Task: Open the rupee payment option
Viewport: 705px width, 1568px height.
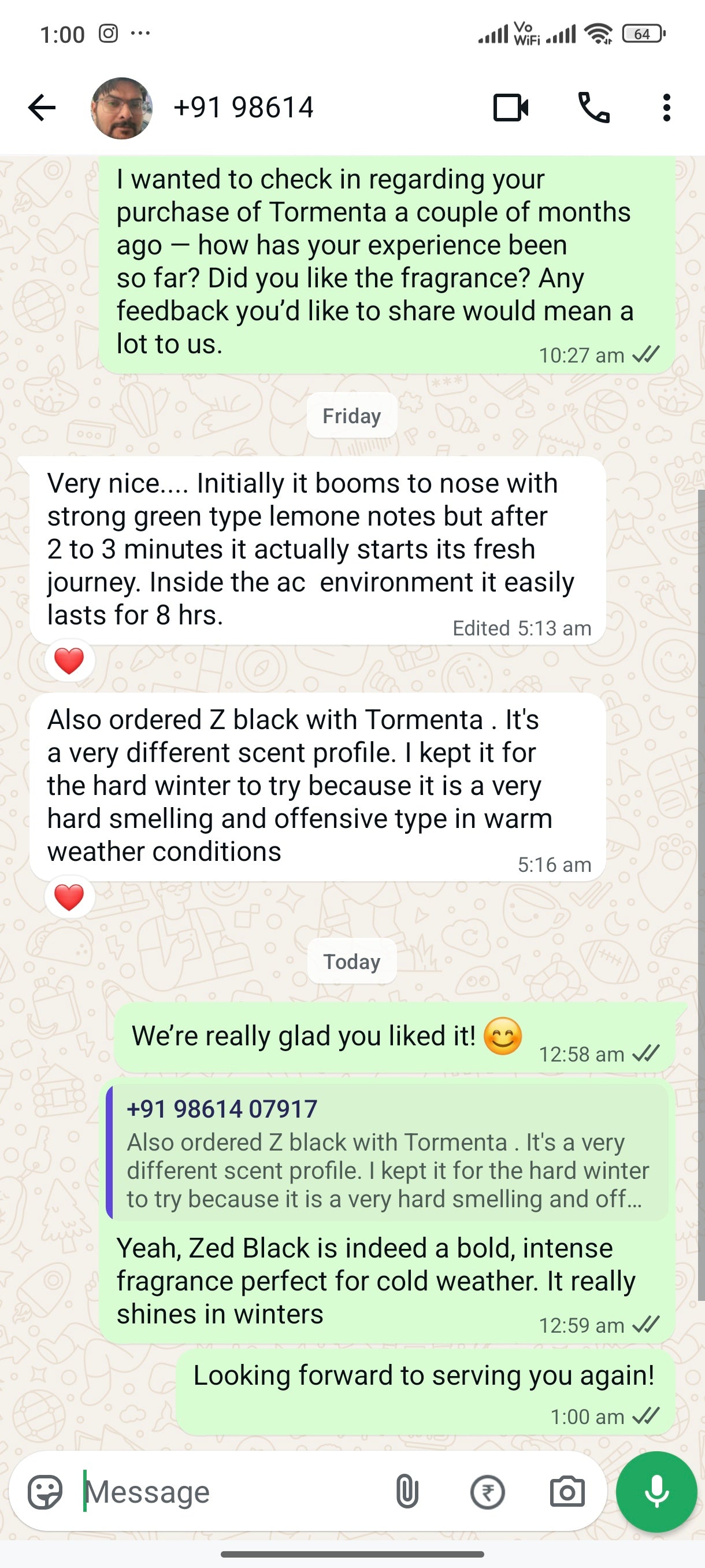Action: 487,1492
